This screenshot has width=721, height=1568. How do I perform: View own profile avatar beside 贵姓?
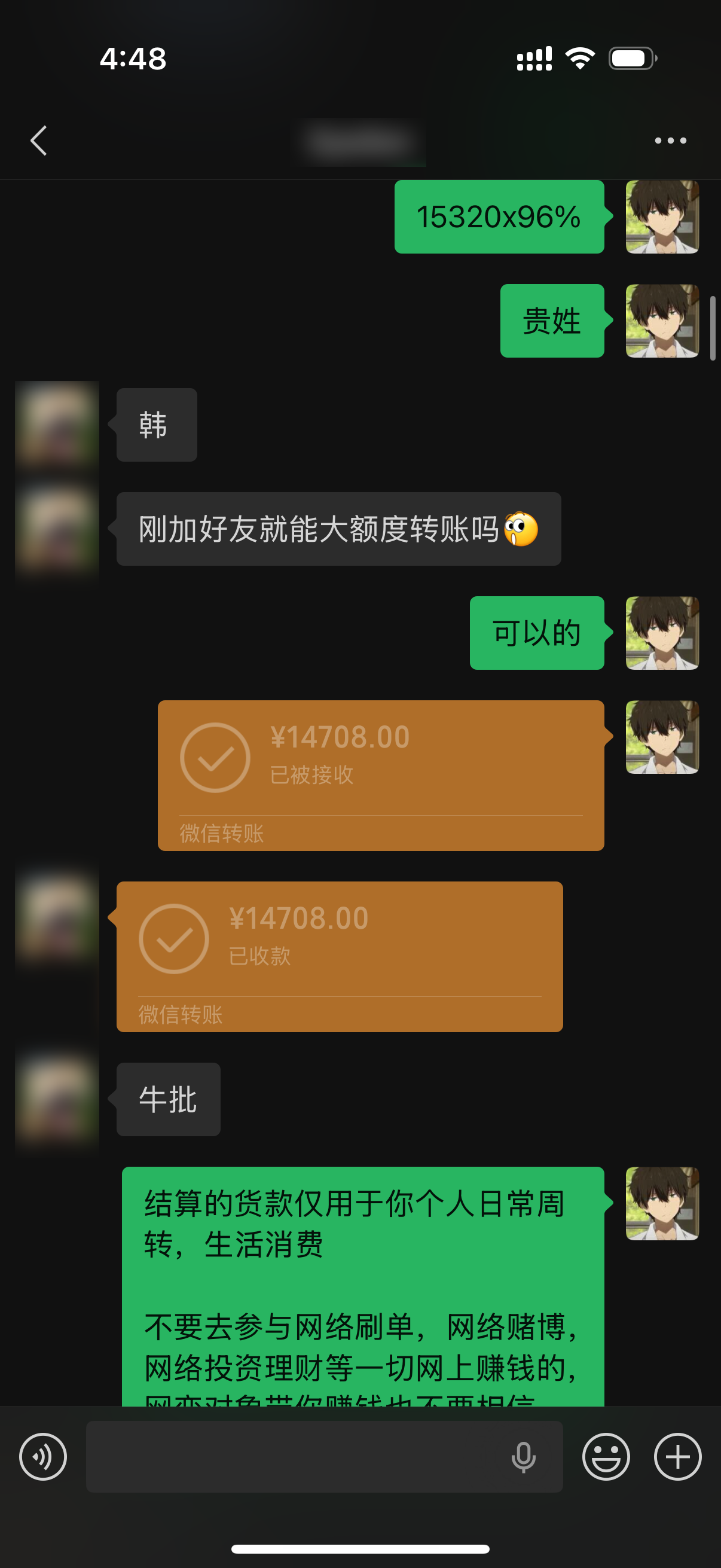click(662, 321)
